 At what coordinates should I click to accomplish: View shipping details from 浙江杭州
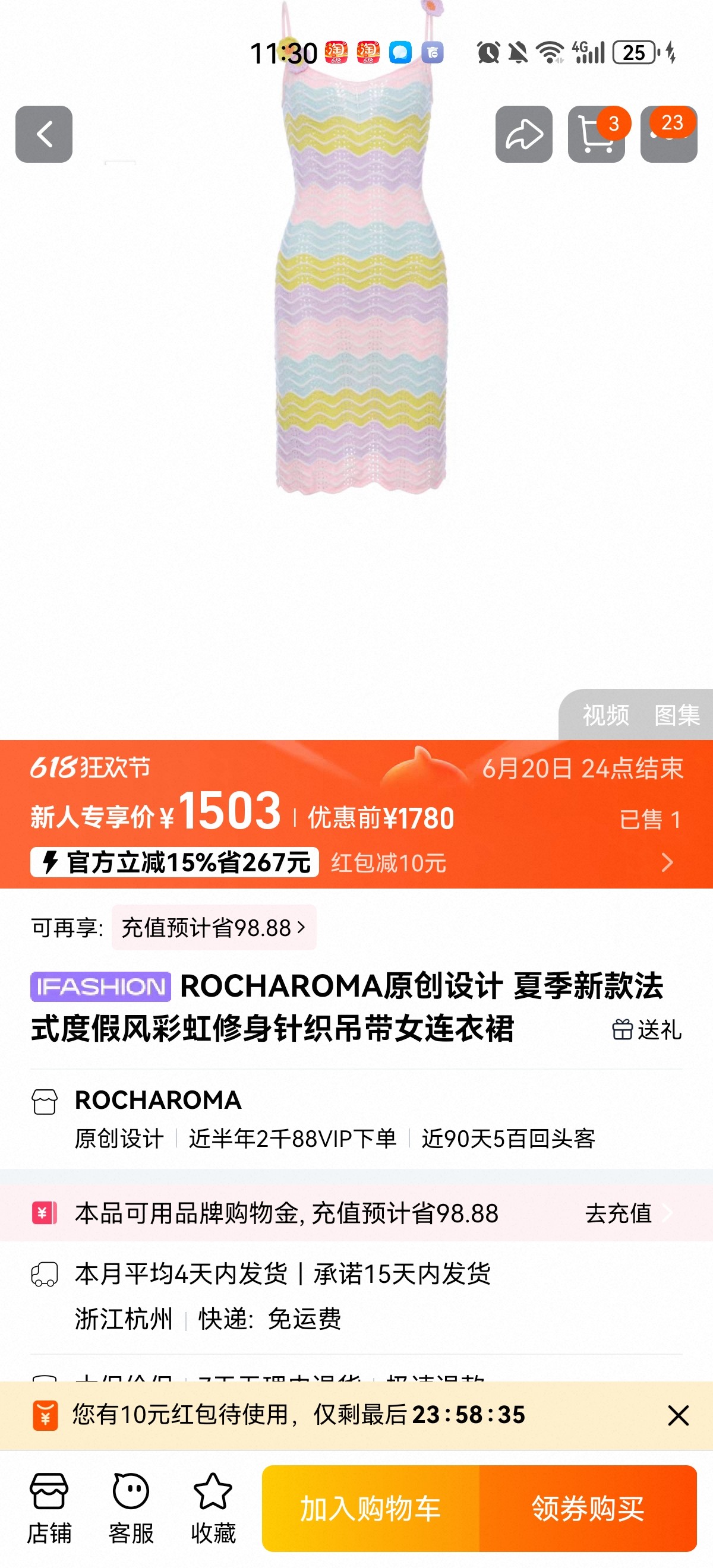[207, 1320]
